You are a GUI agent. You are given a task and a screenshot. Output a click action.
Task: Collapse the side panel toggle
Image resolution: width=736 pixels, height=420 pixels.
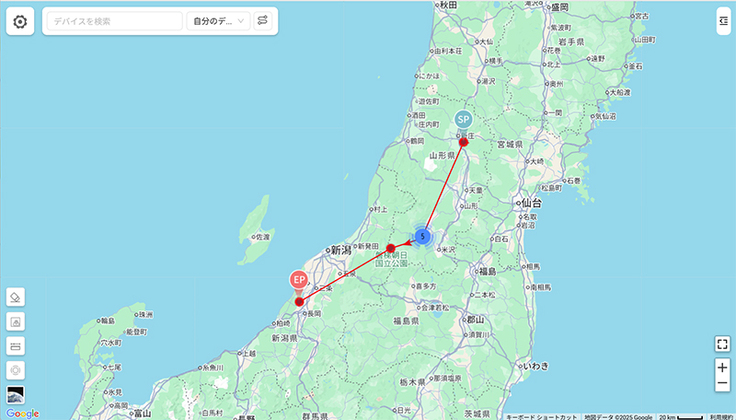click(x=723, y=21)
